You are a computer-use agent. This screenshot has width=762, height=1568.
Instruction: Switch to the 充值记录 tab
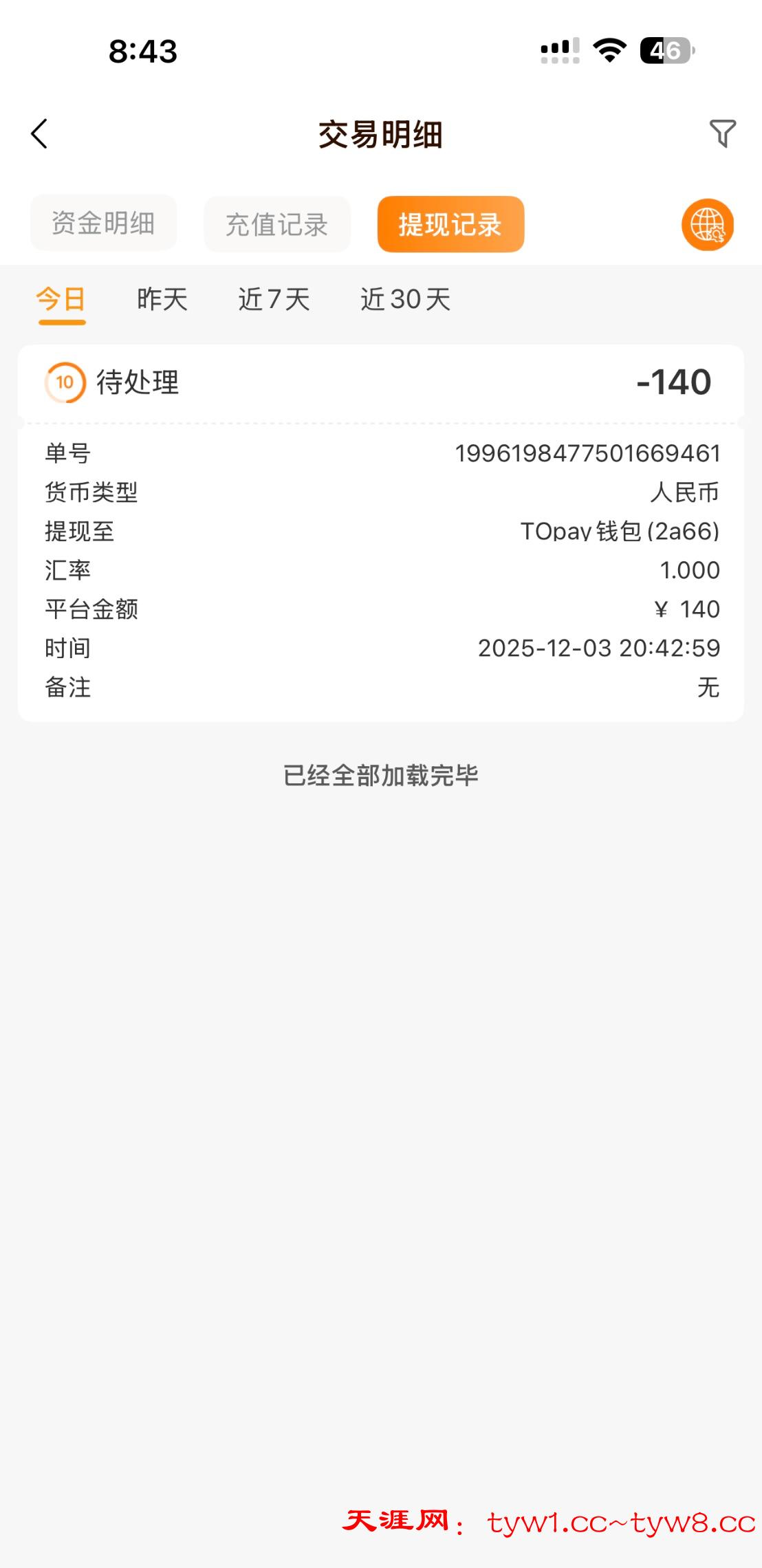click(x=277, y=224)
